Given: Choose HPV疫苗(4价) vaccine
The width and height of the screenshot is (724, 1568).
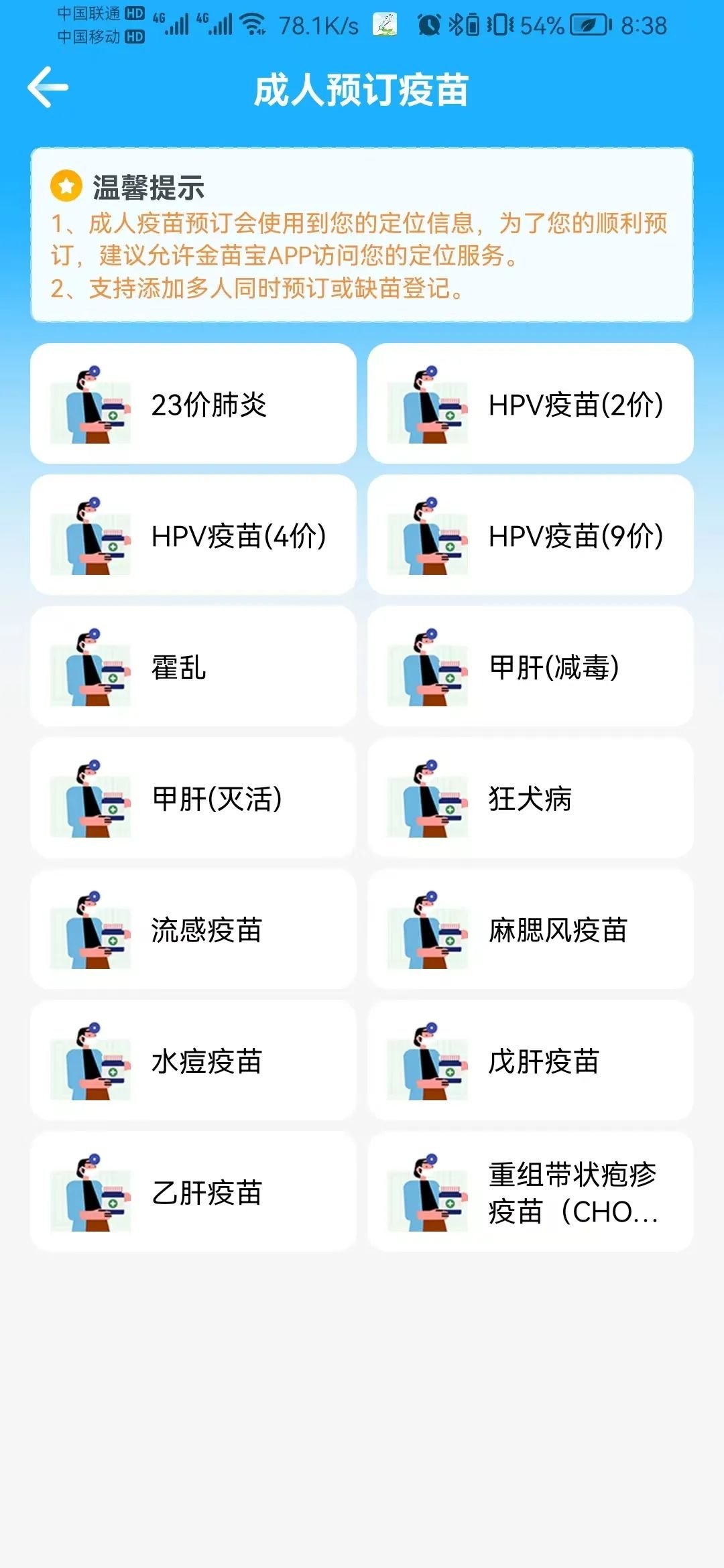Looking at the screenshot, I should (193, 535).
